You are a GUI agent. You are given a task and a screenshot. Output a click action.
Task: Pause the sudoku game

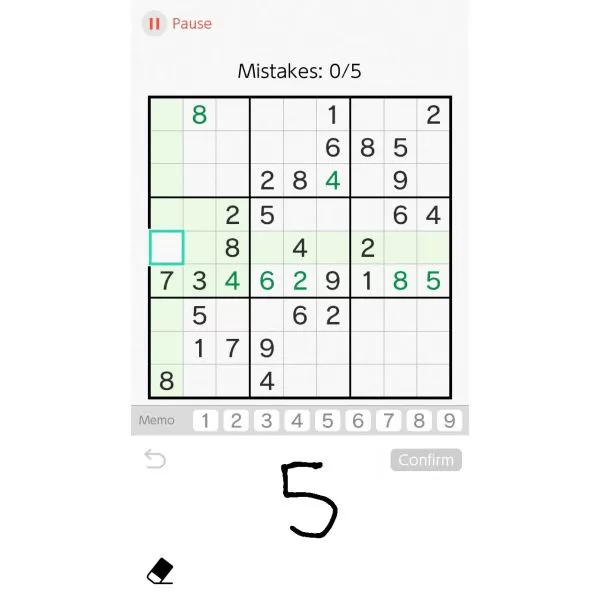(178, 23)
